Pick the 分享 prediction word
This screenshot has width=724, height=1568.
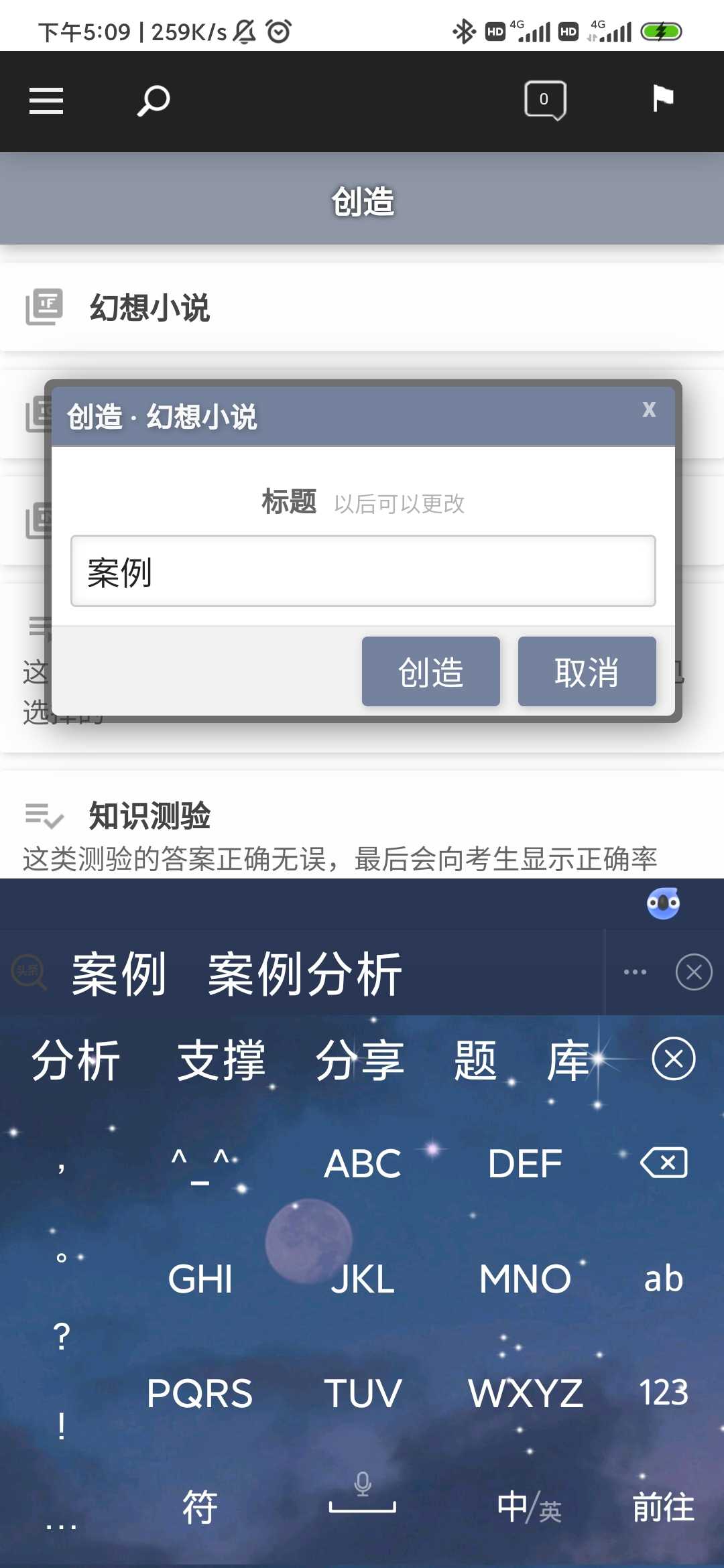point(360,1061)
